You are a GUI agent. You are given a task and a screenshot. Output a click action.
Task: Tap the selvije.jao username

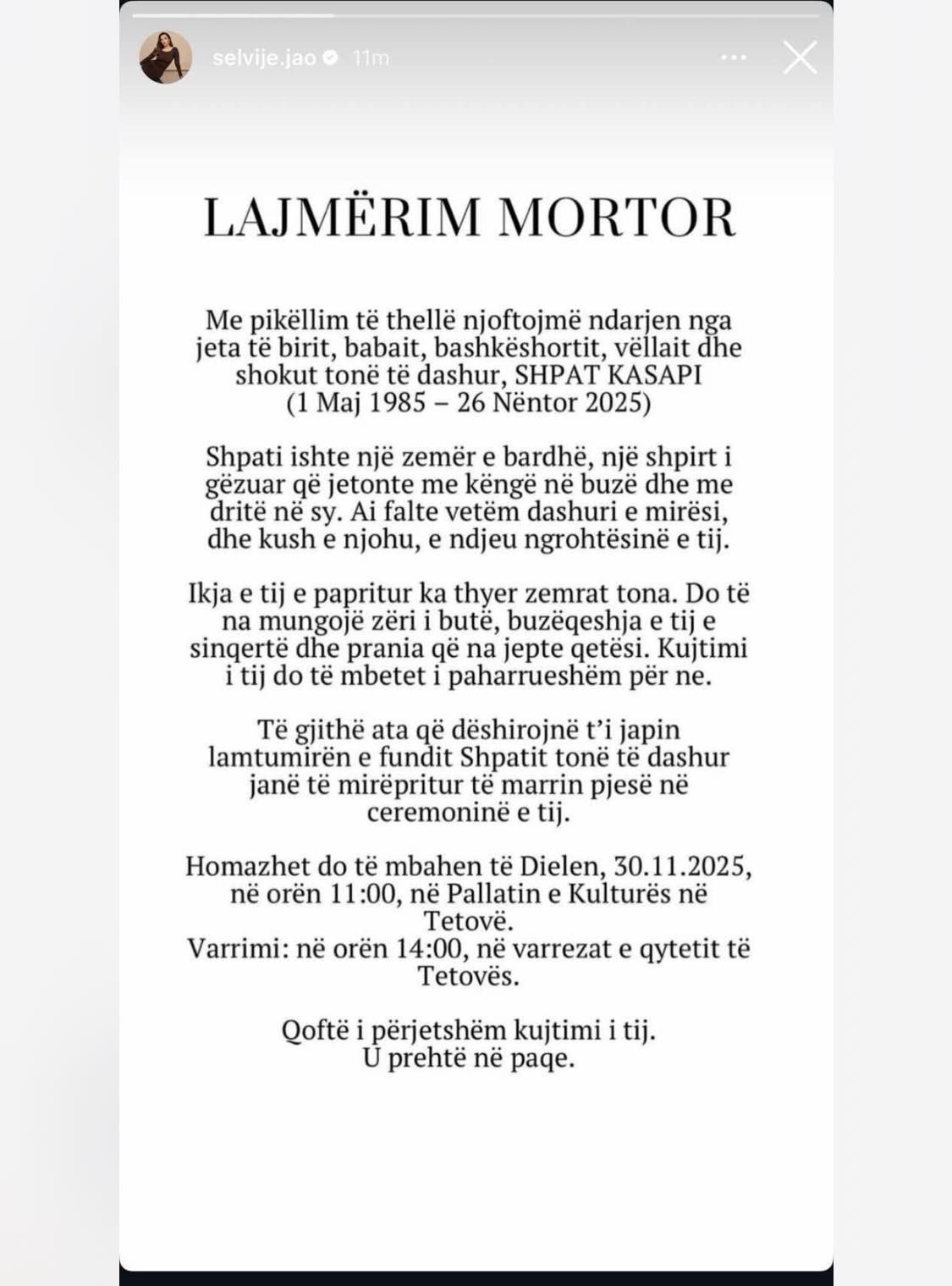tap(264, 58)
